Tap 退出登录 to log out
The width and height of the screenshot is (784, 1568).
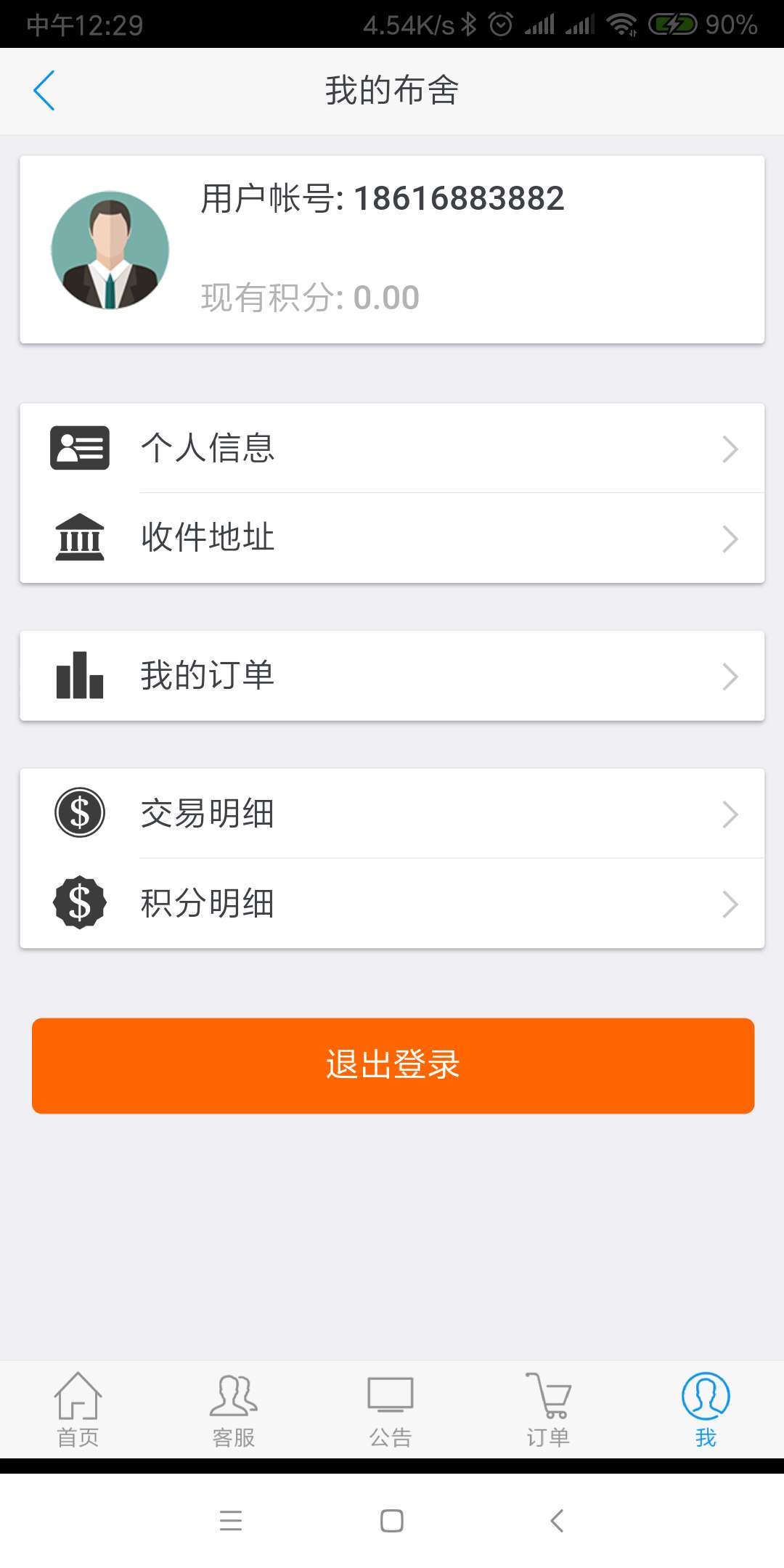pos(393,1066)
